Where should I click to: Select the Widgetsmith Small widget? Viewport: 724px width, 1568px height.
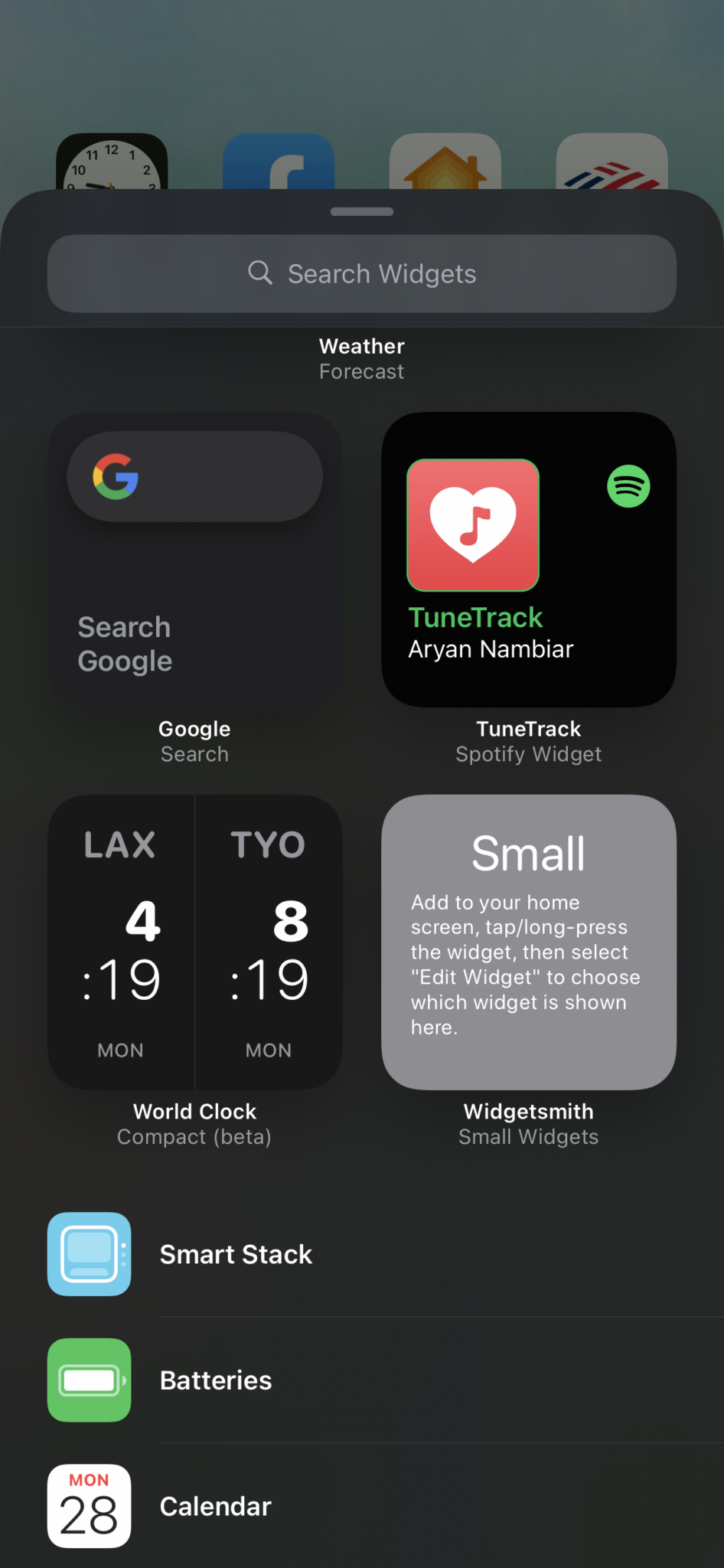(x=528, y=942)
